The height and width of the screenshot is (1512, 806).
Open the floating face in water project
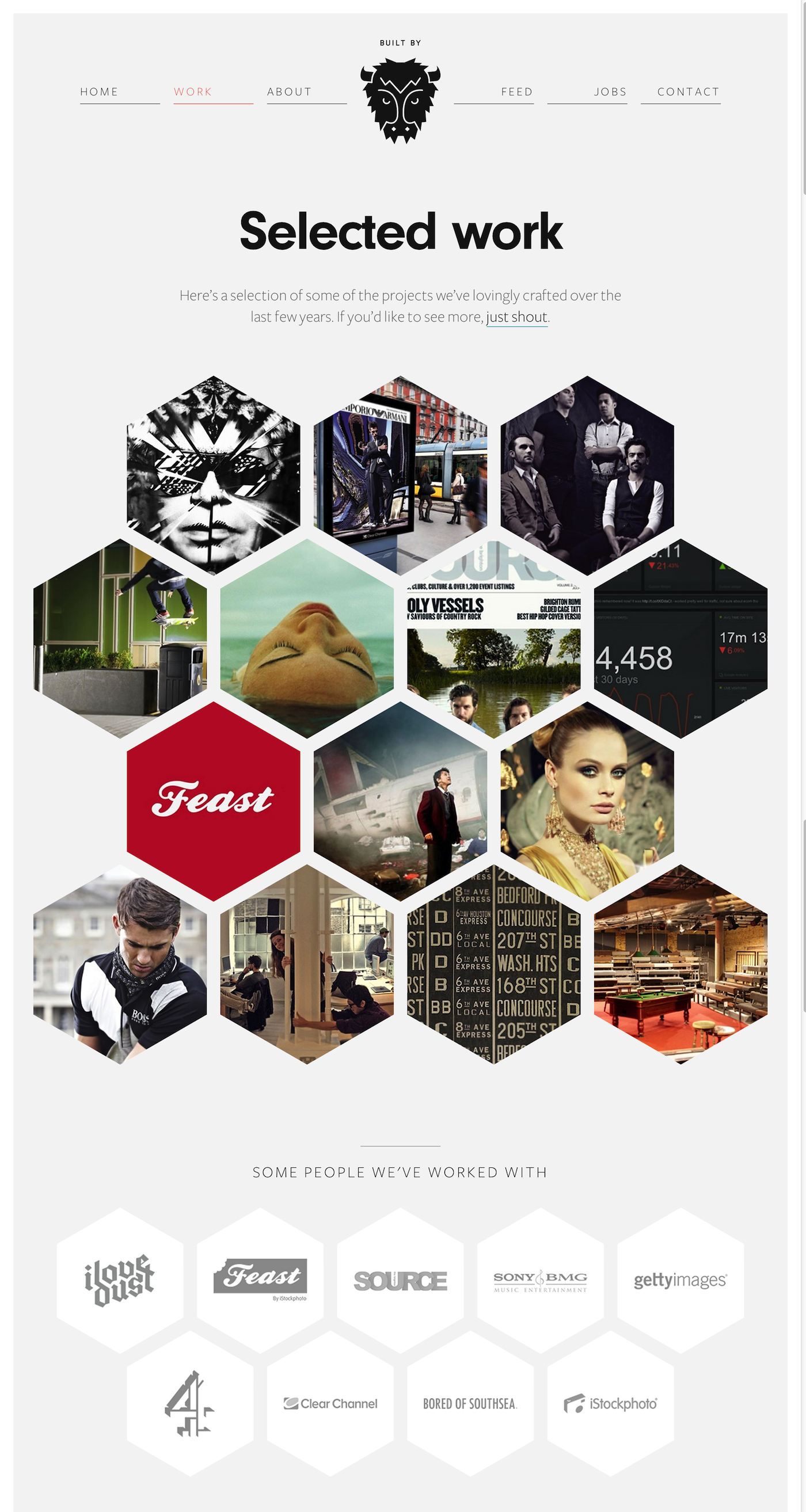[x=306, y=638]
